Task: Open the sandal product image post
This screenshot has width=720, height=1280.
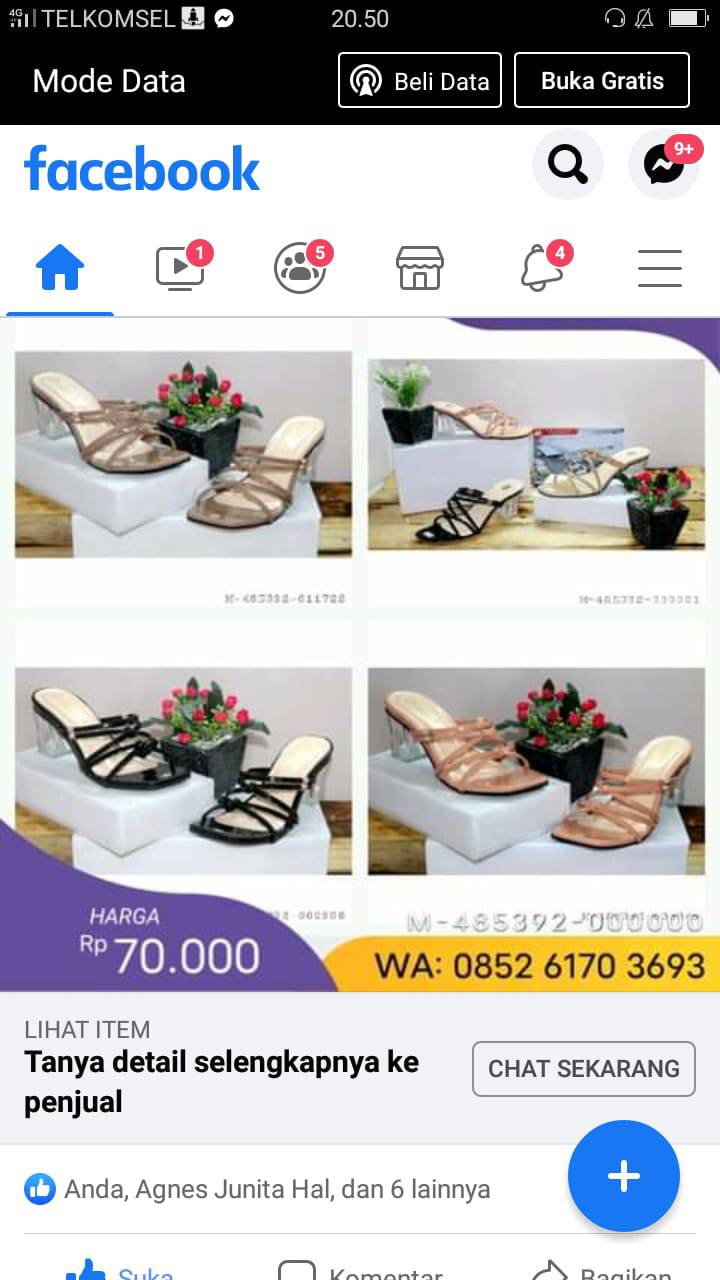Action: tap(360, 655)
